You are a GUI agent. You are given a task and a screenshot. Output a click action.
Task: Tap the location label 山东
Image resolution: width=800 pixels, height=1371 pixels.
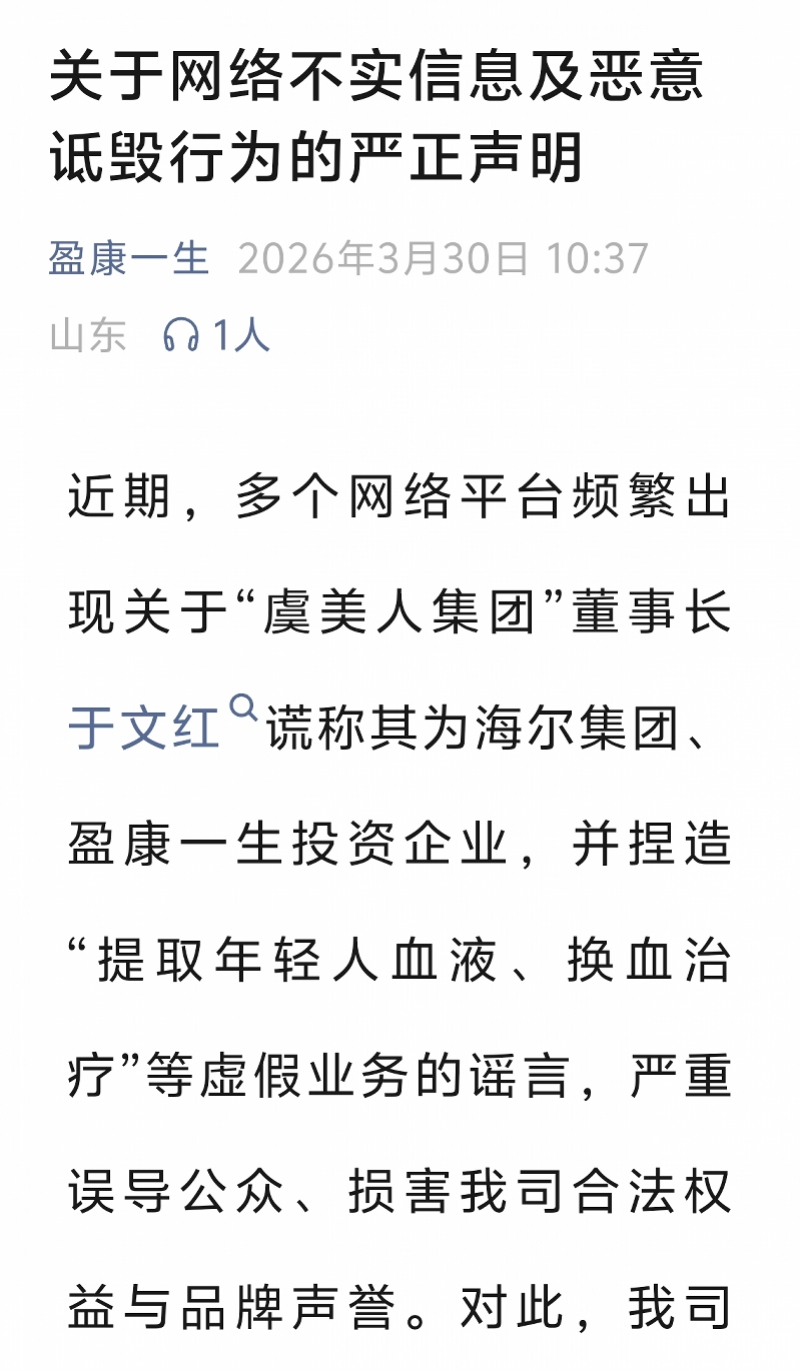(88, 335)
